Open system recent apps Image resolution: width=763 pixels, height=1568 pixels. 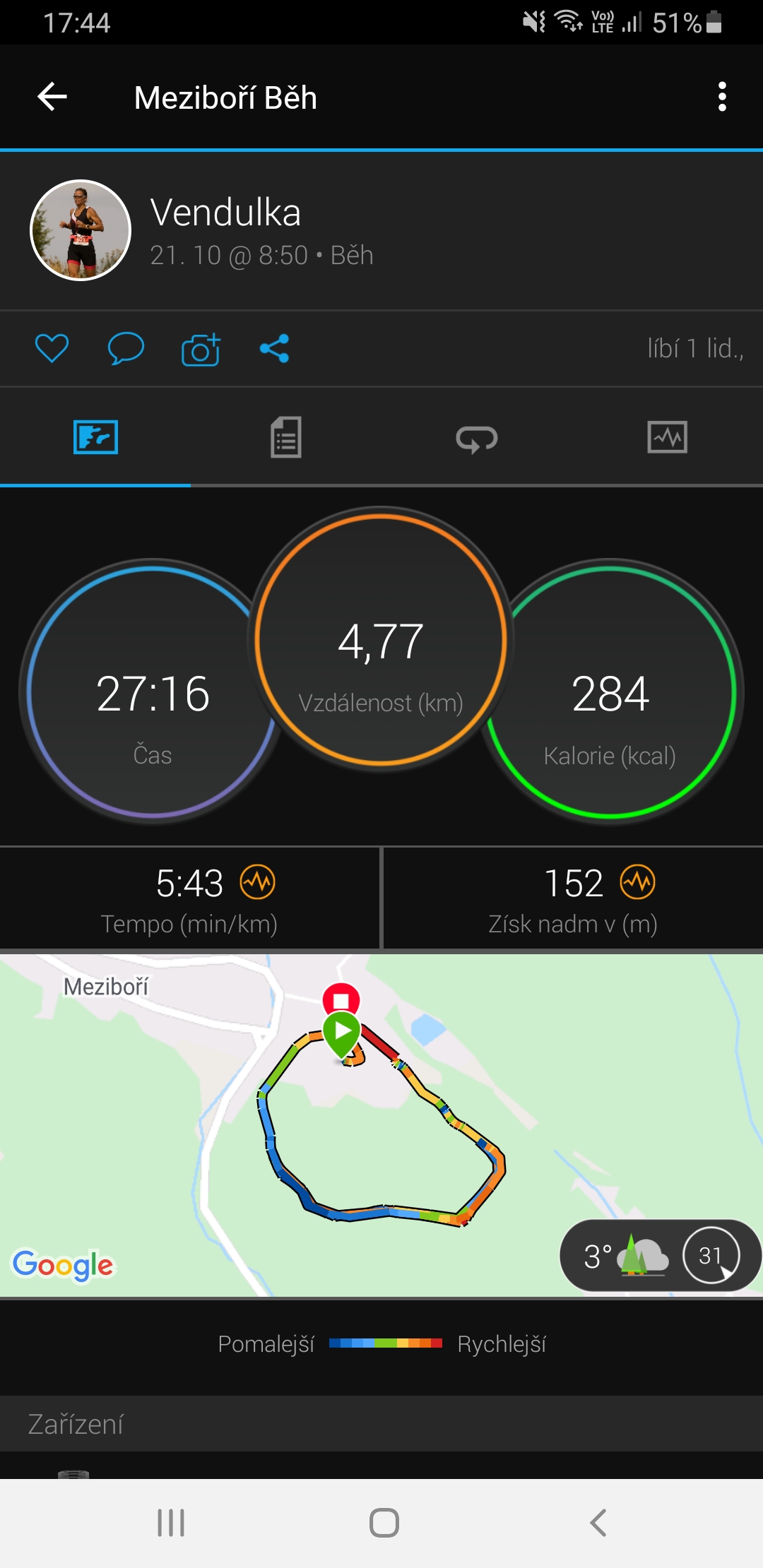[x=171, y=1523]
